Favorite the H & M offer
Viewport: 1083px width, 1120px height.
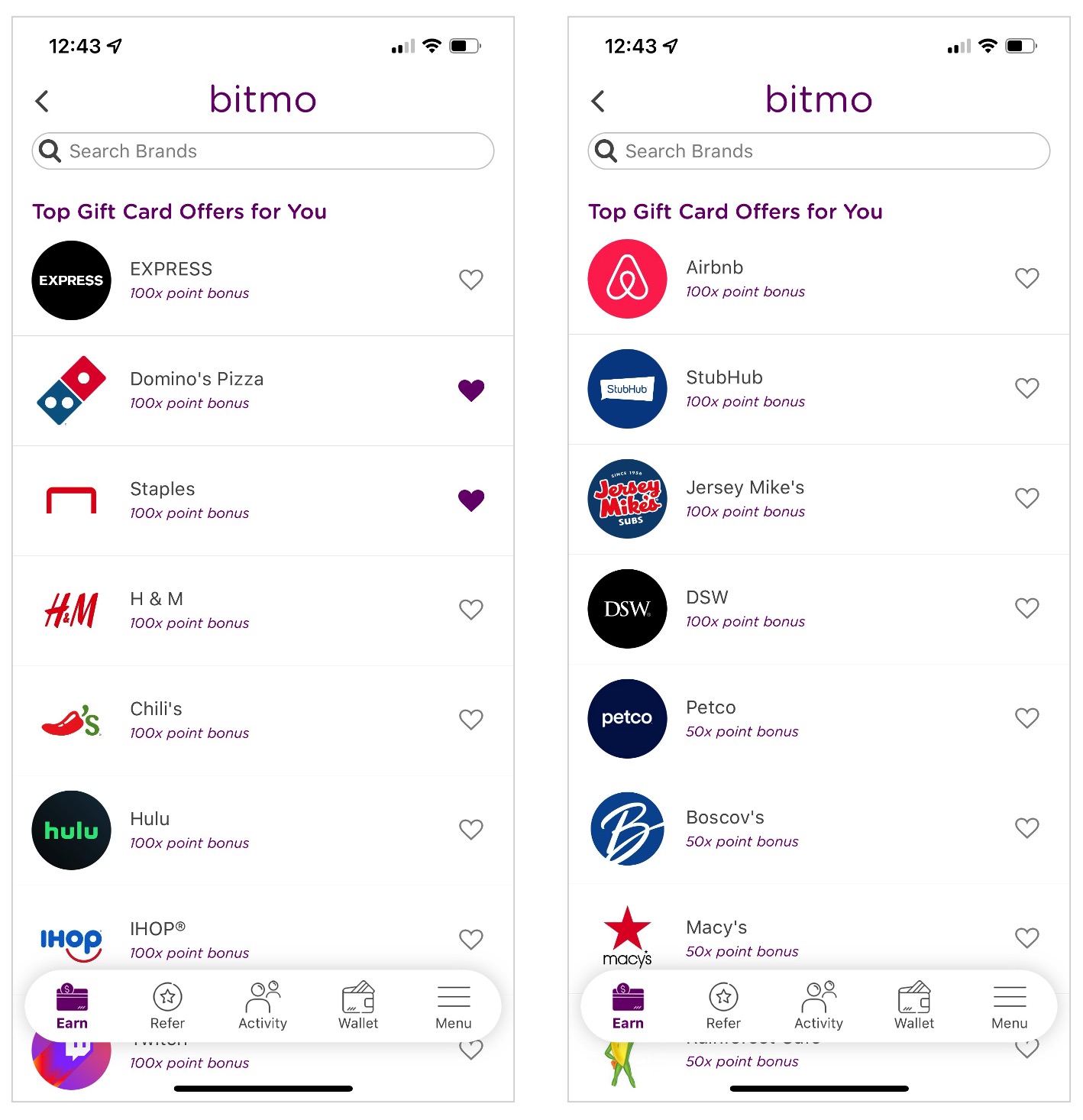(x=471, y=609)
